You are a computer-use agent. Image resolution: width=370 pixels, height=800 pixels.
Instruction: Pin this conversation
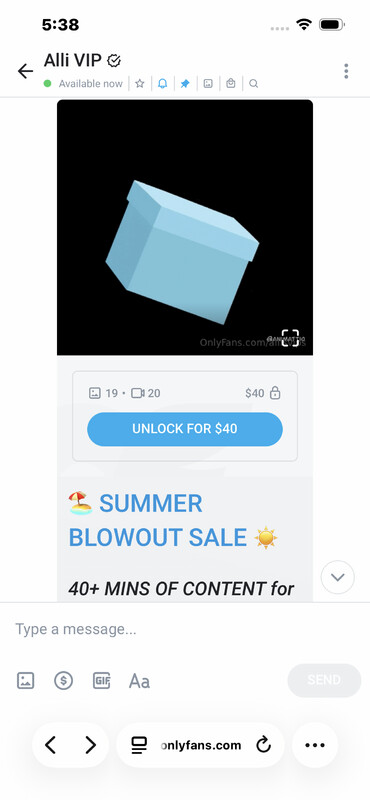185,84
